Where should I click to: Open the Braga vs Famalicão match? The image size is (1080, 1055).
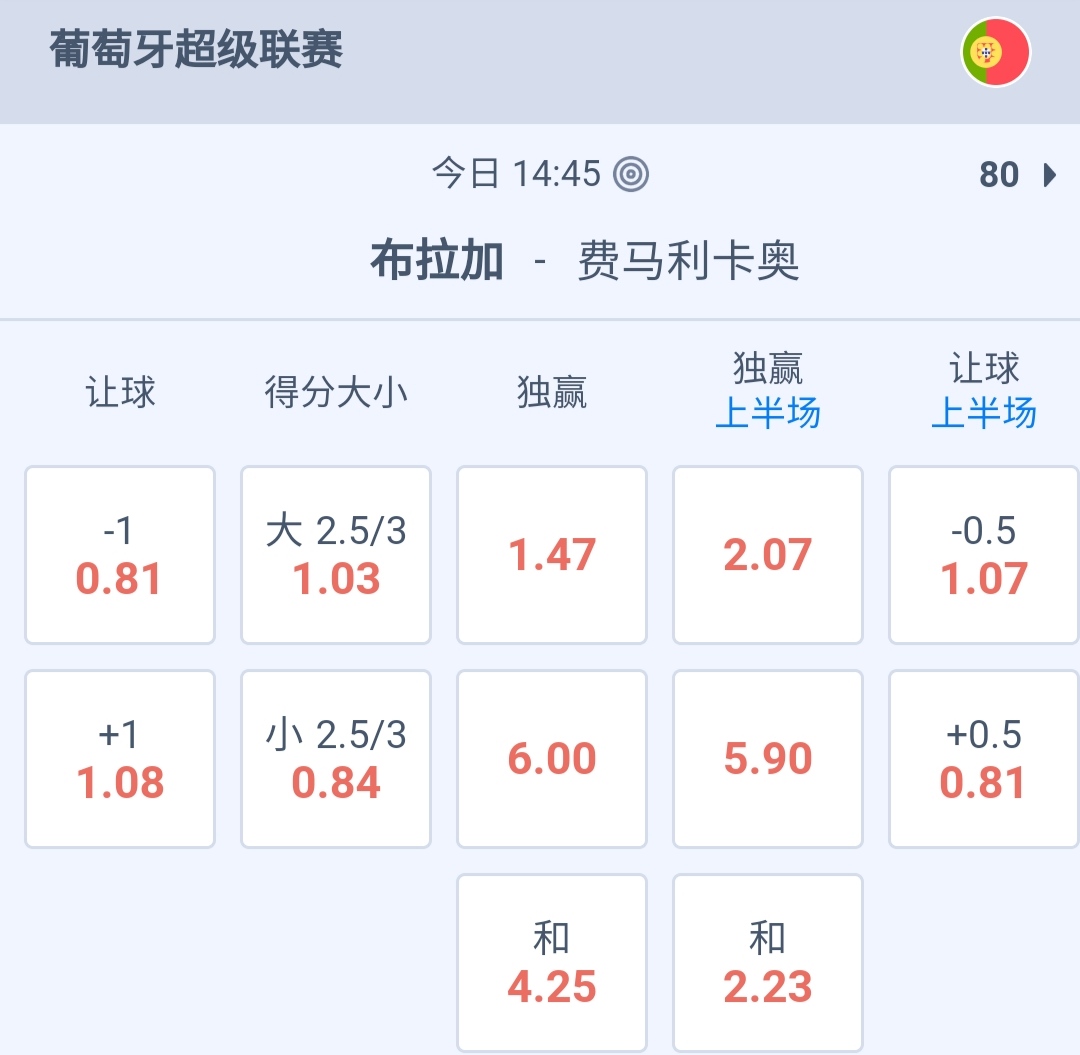click(585, 262)
